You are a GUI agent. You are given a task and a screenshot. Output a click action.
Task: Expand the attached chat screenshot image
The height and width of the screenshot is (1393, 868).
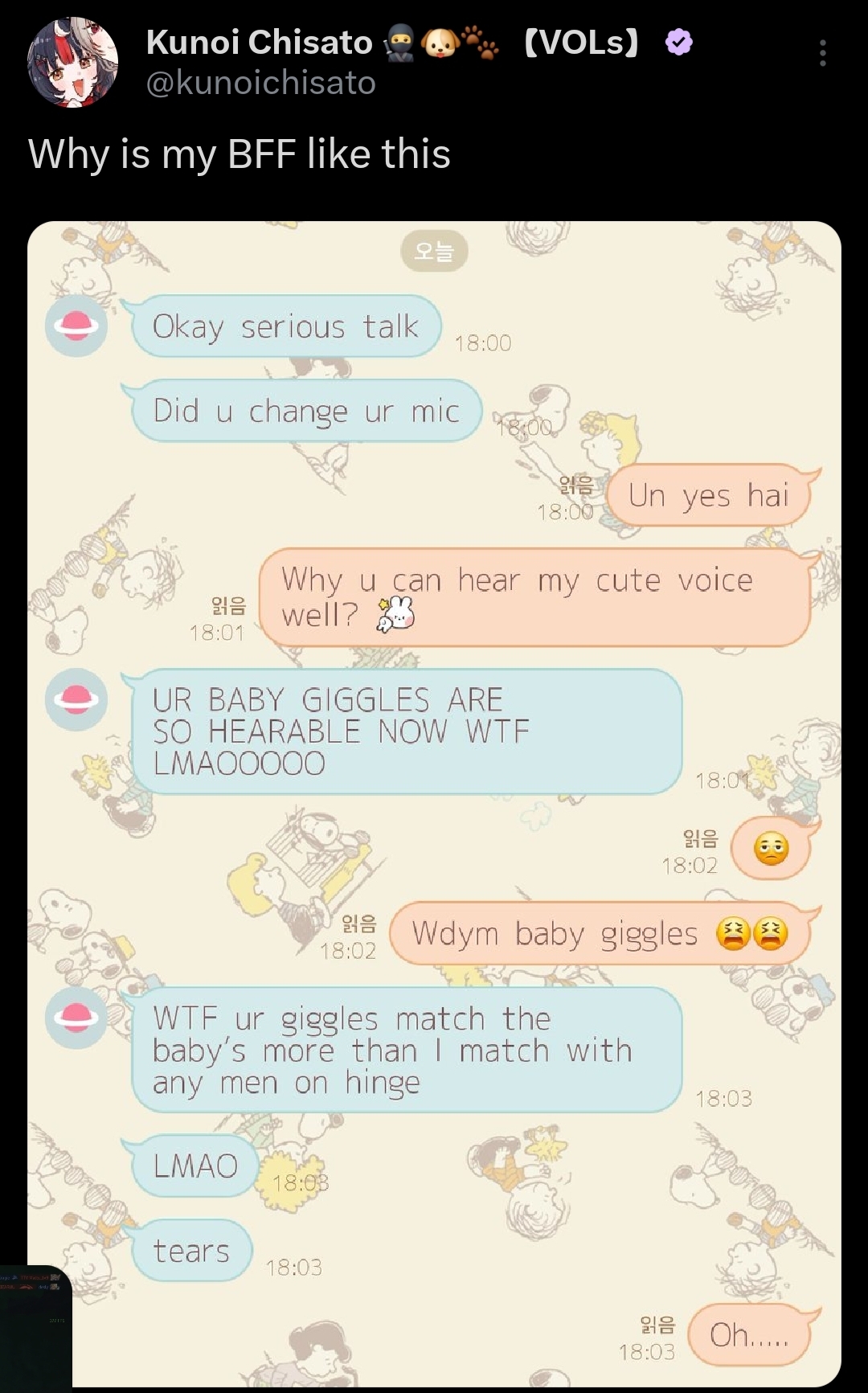434,804
